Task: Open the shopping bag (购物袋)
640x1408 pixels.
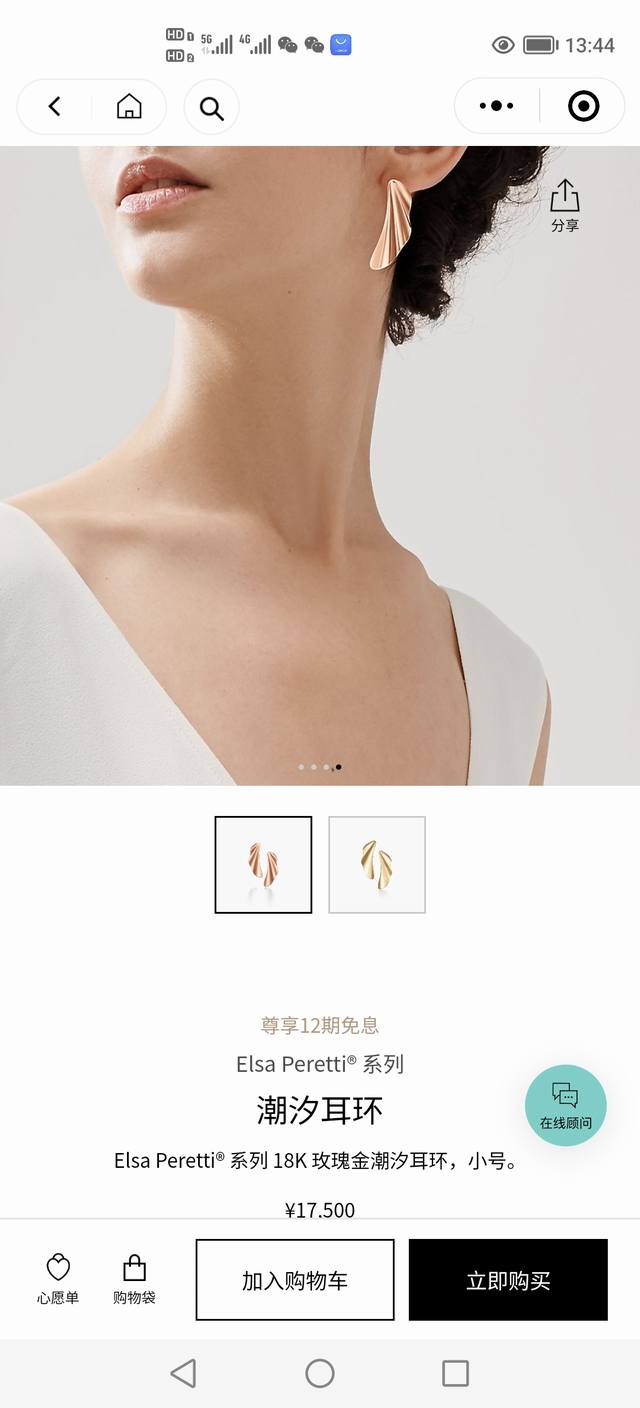Action: (x=134, y=1279)
